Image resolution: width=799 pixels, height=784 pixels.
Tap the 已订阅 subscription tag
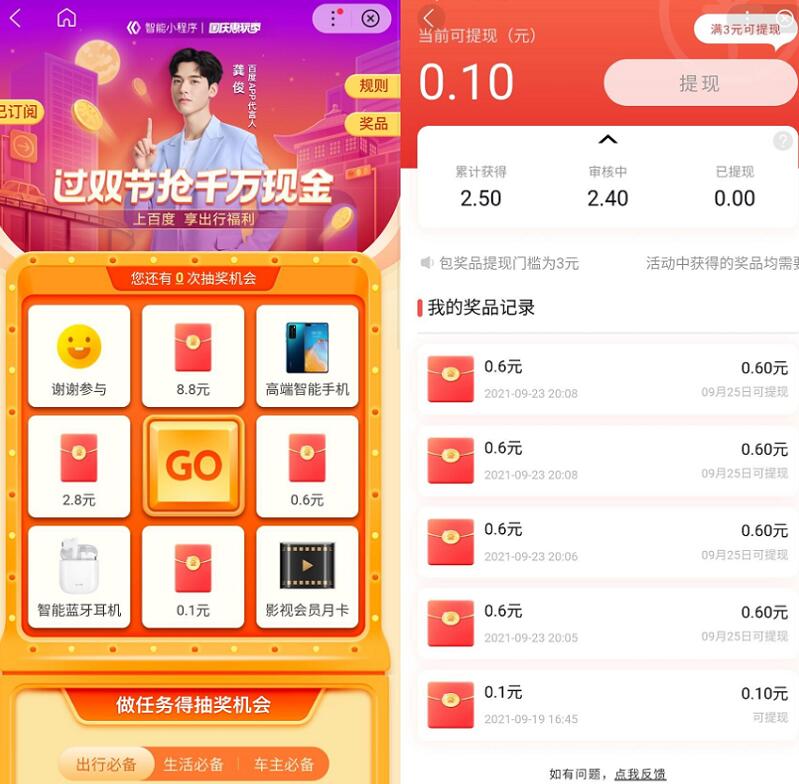click(x=18, y=112)
